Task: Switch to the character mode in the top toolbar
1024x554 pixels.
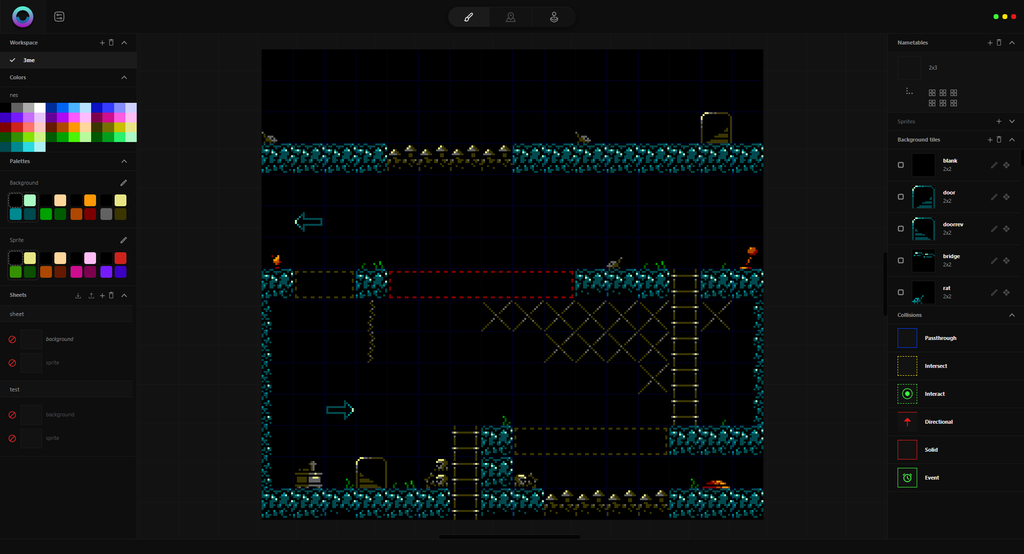Action: pyautogui.click(x=511, y=17)
